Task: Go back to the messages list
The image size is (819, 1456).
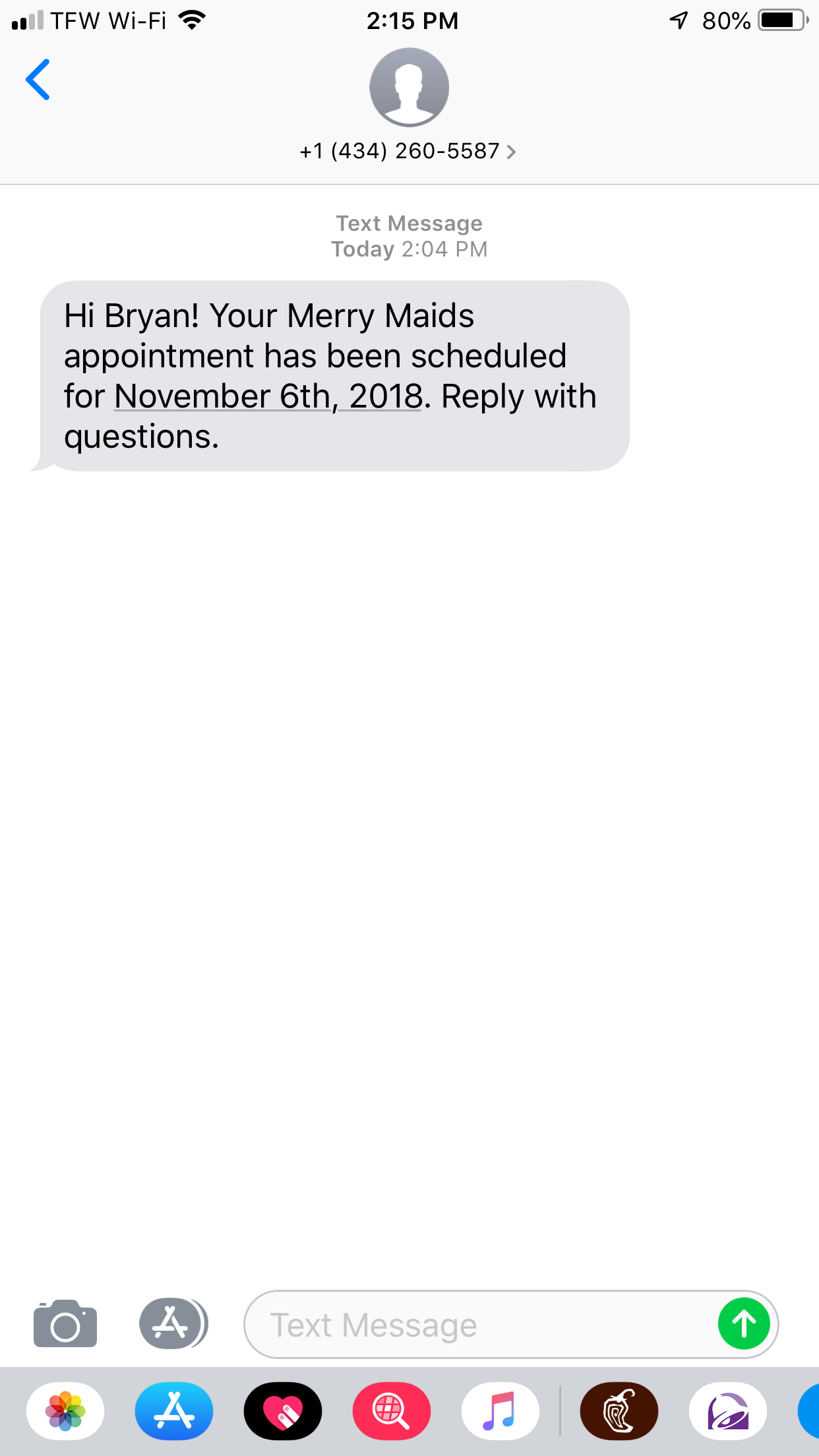Action: point(38,80)
